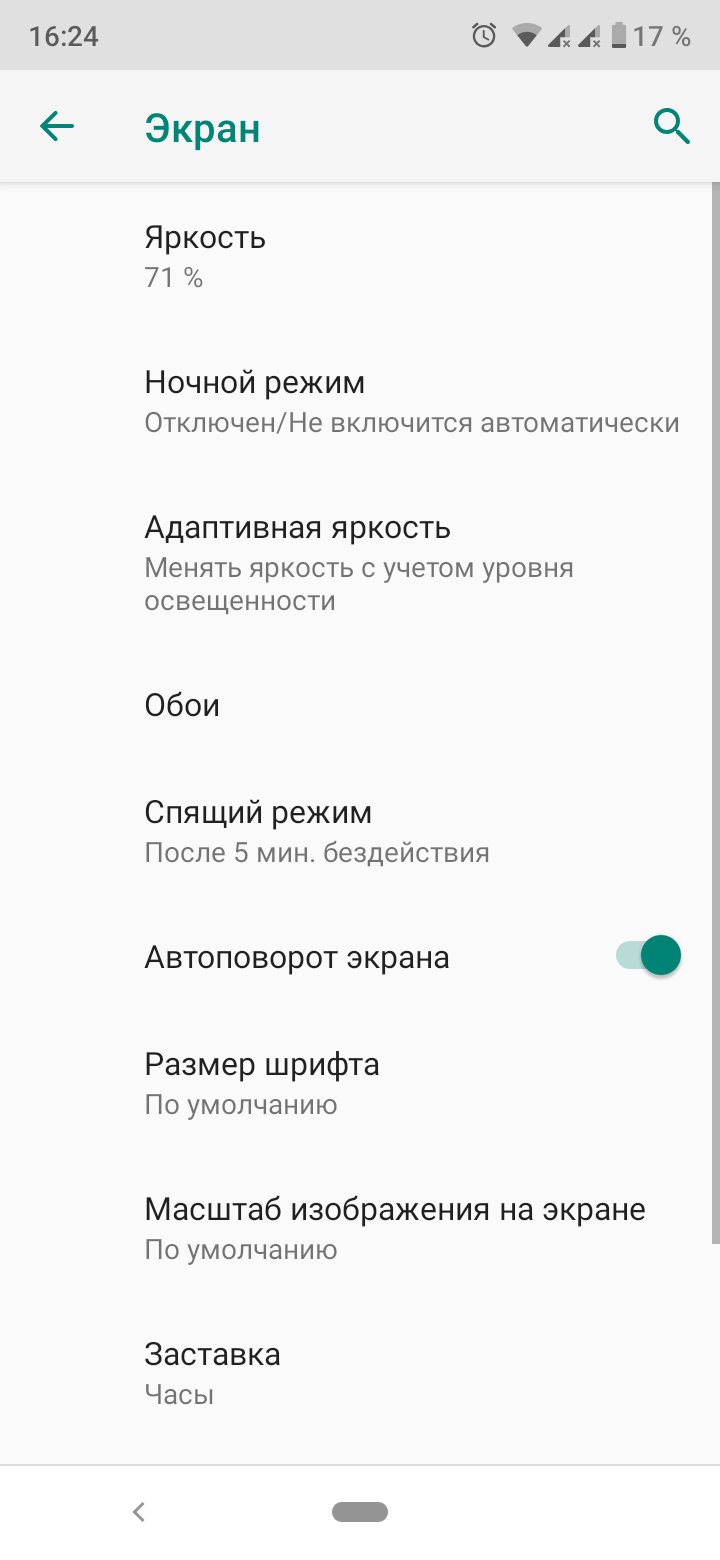Open Адаптивная яркость option

click(360, 563)
